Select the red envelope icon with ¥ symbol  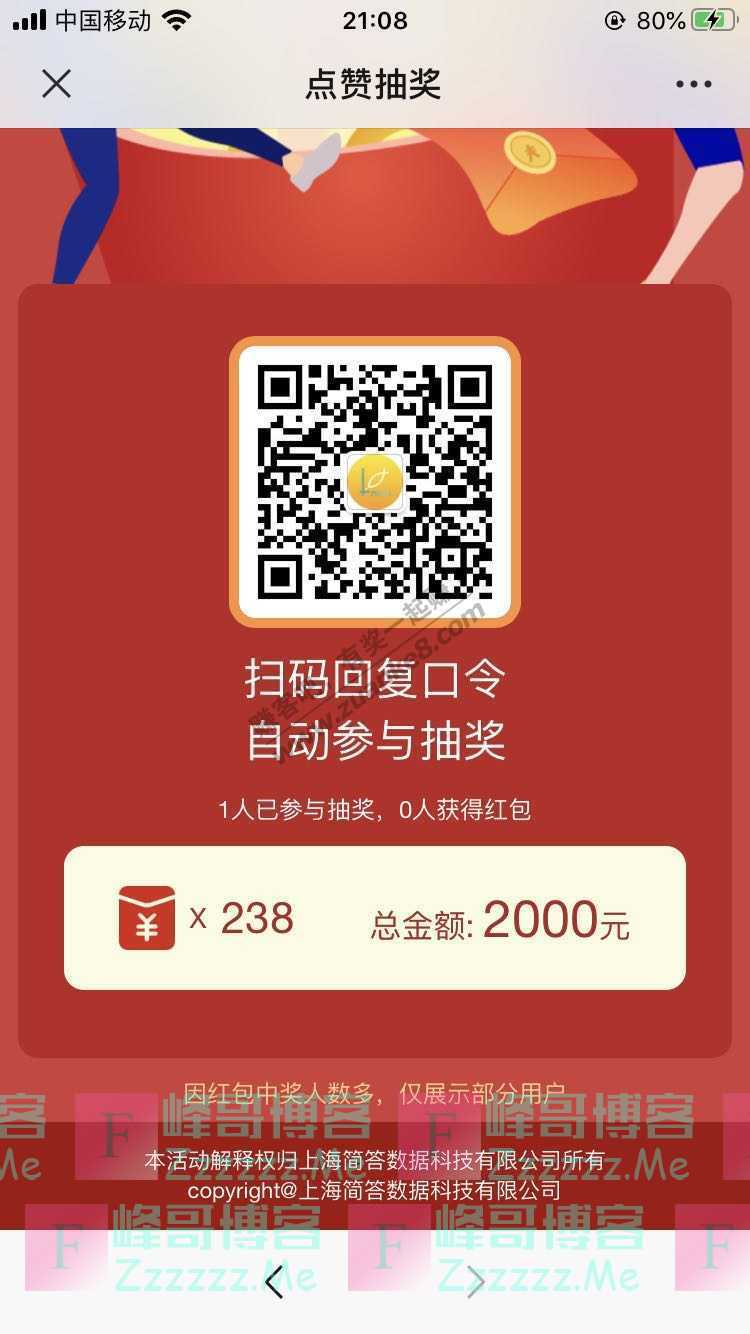click(x=146, y=915)
